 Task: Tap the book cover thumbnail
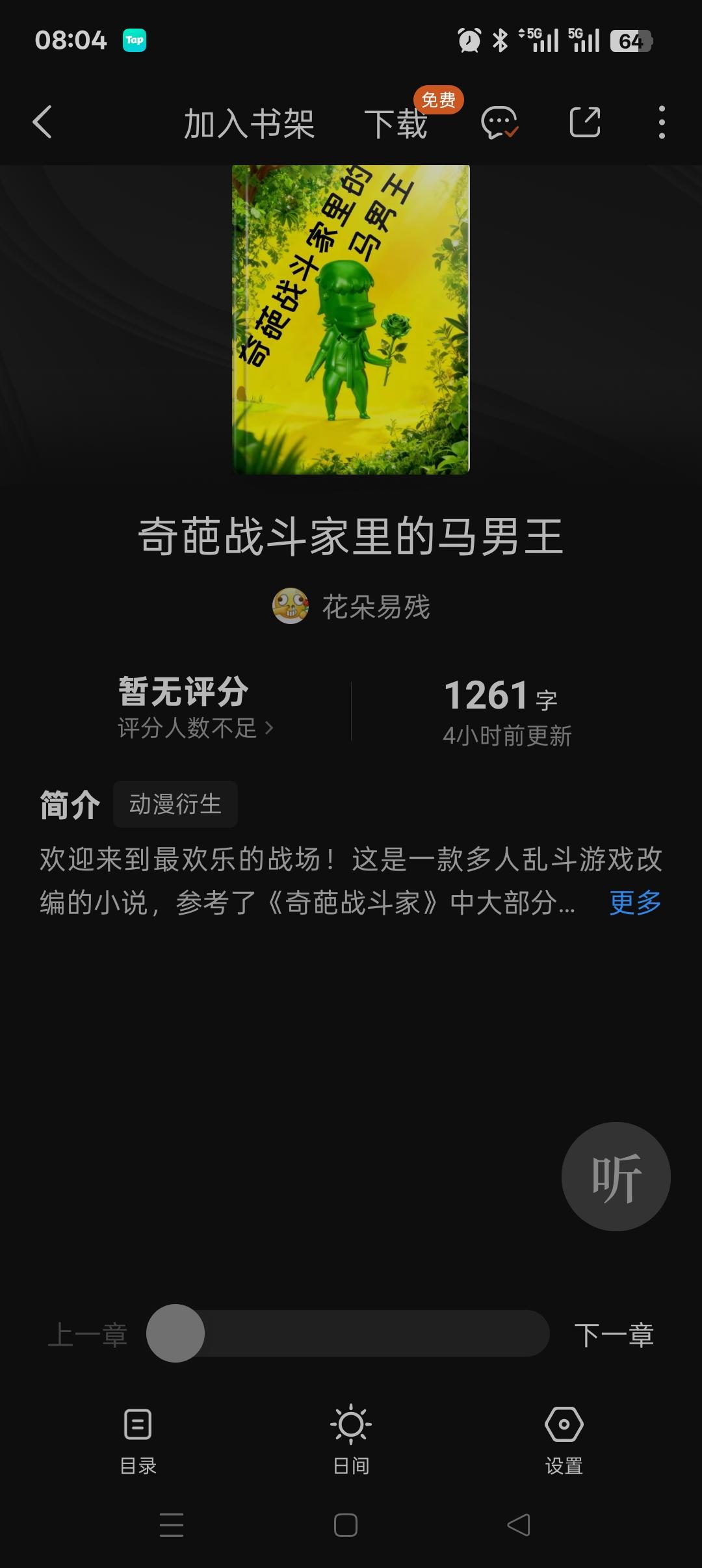[350, 320]
